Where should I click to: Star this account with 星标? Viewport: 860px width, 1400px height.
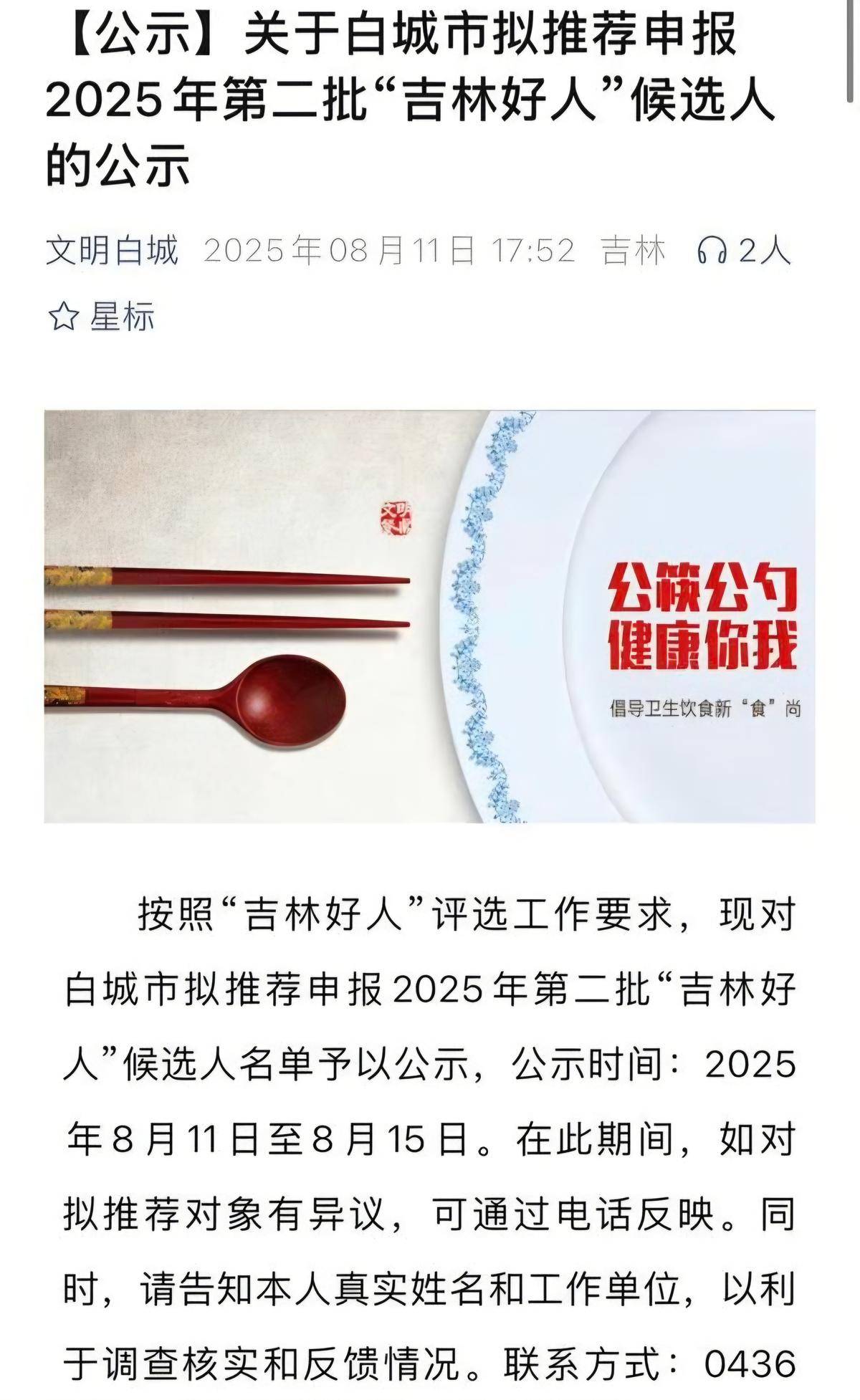(101, 317)
